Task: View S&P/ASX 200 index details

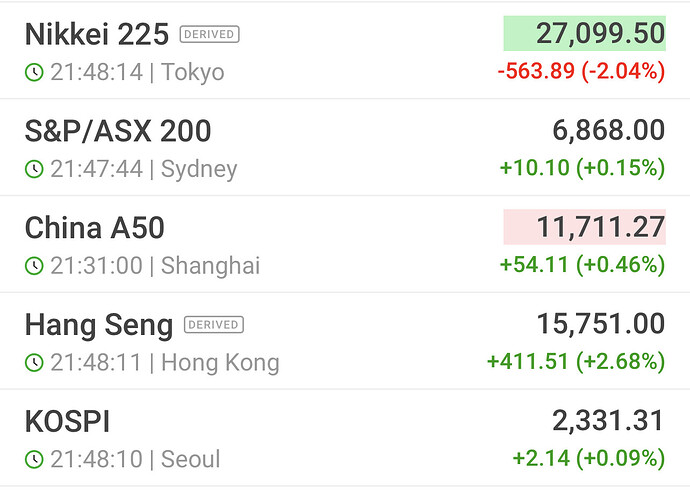Action: 117,131
